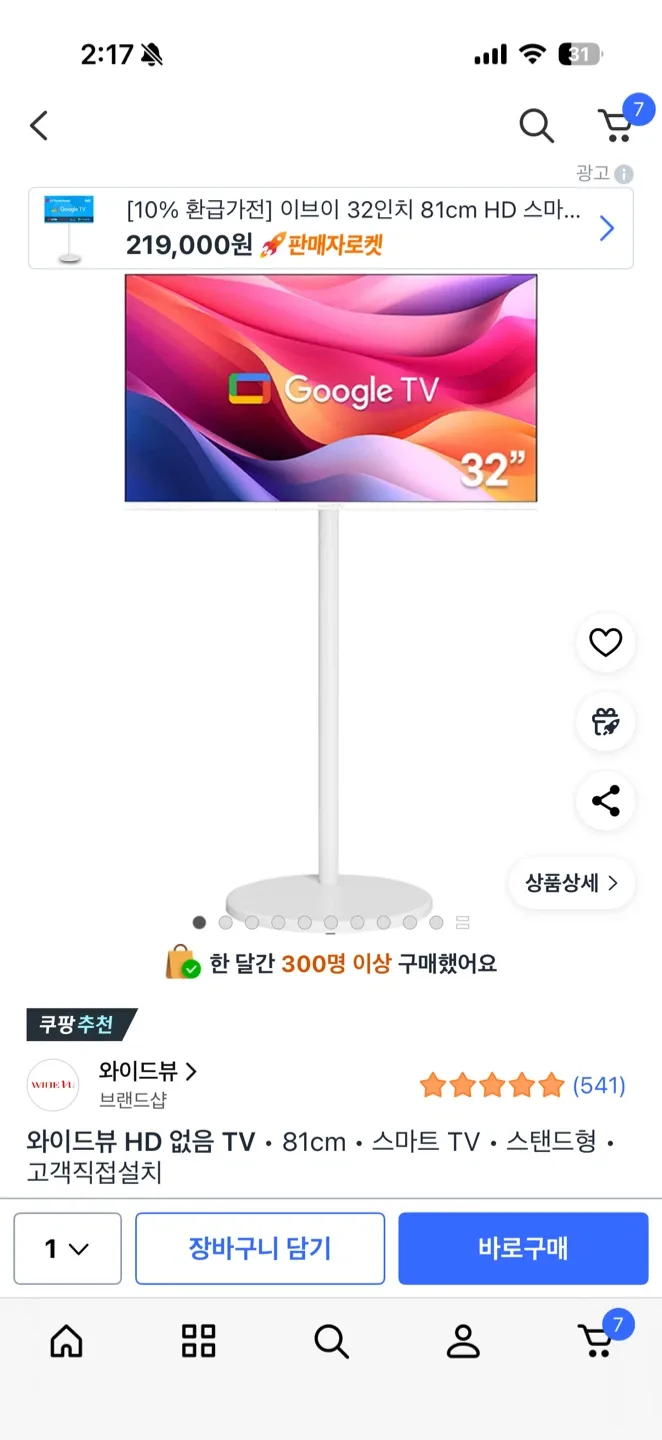Open the categories grid tab
The height and width of the screenshot is (1440, 662).
click(198, 1341)
